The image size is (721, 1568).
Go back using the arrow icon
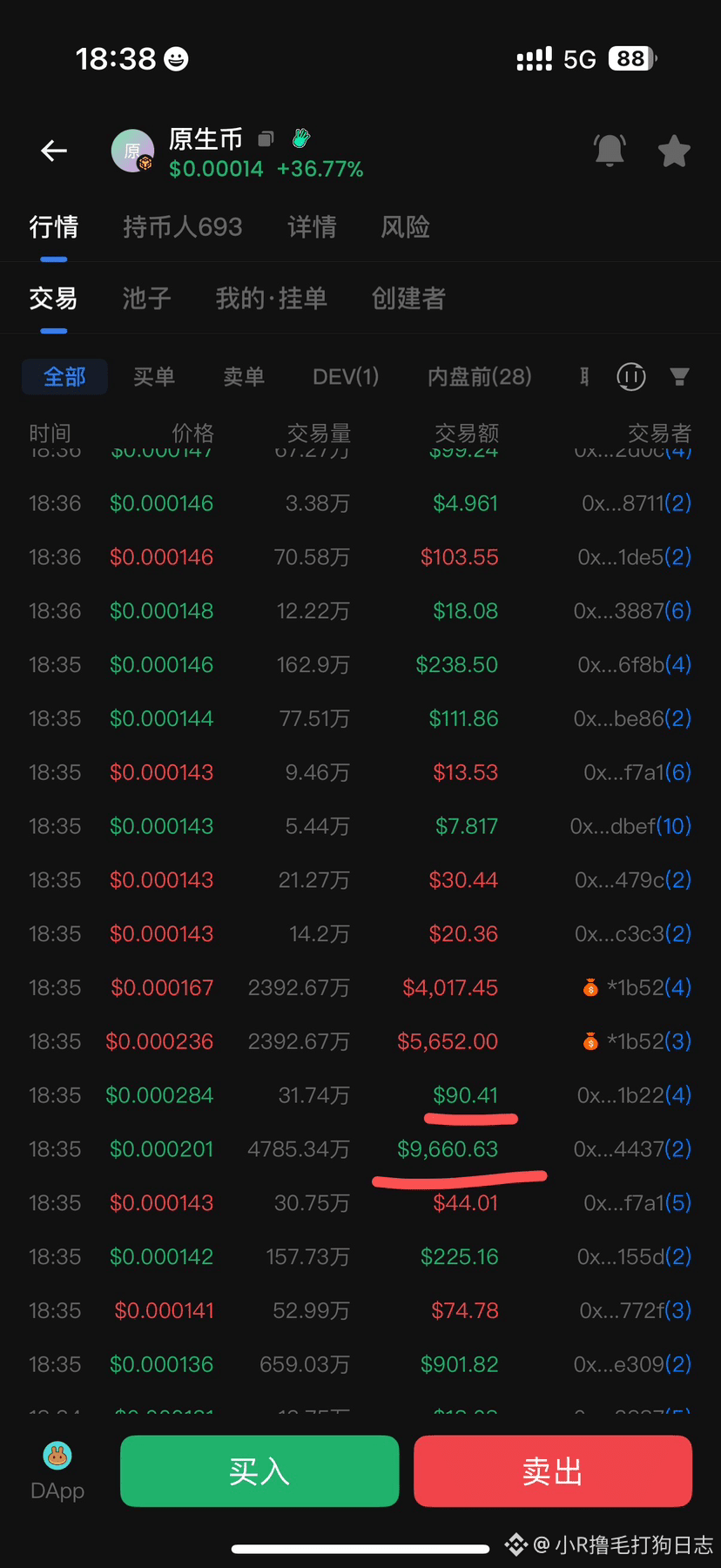pyautogui.click(x=54, y=151)
